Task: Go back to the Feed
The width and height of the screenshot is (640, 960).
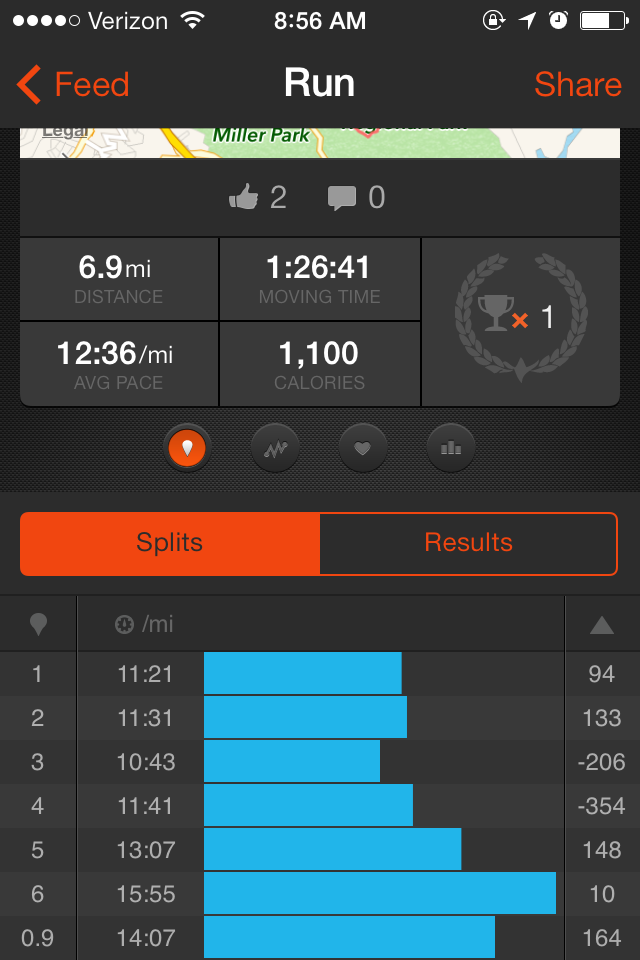Action: (x=73, y=85)
